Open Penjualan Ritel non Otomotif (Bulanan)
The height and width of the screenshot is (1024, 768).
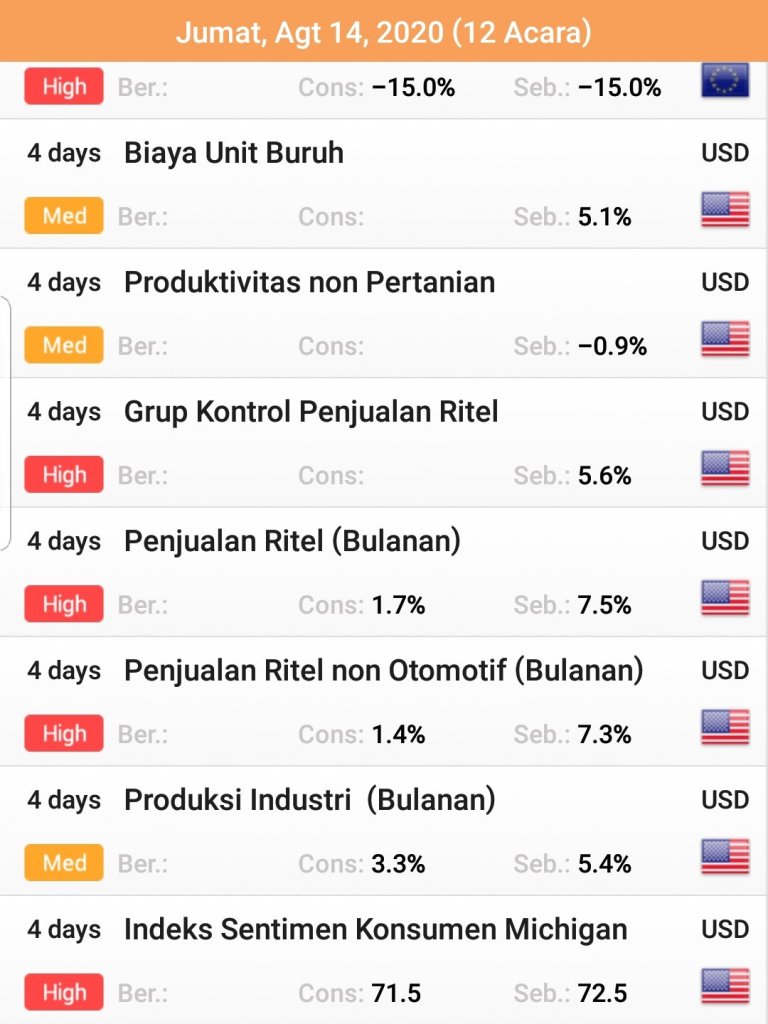(383, 670)
